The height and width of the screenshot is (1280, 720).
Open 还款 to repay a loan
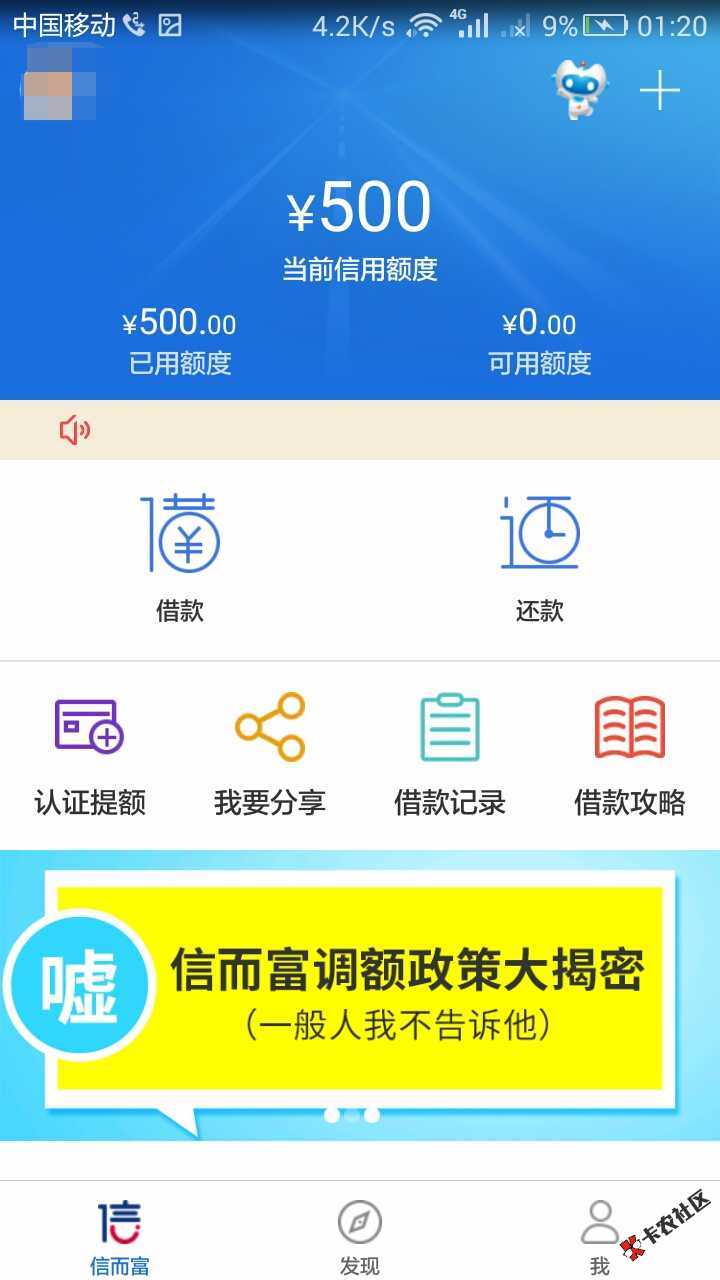(540, 556)
